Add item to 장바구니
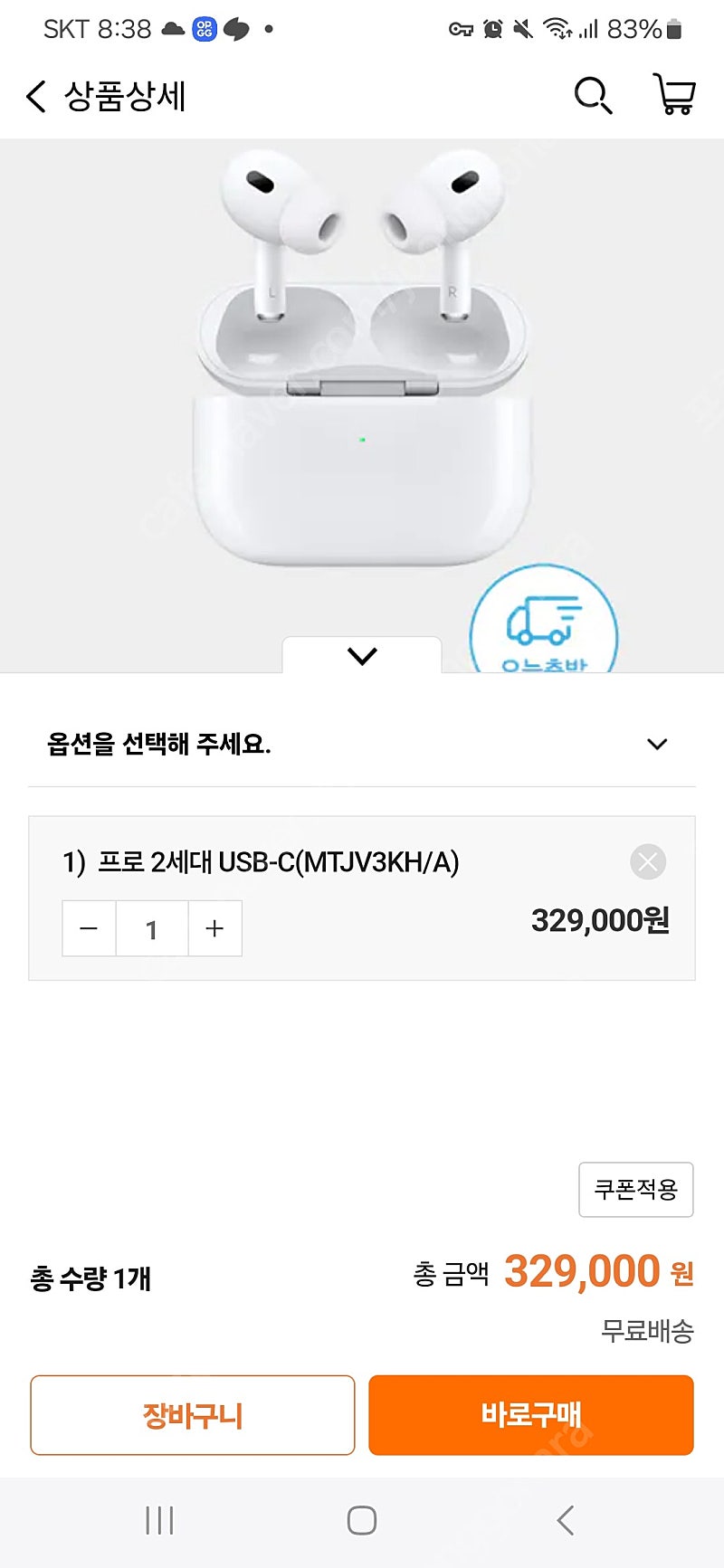Screen dimensions: 724x1568 [192, 1415]
